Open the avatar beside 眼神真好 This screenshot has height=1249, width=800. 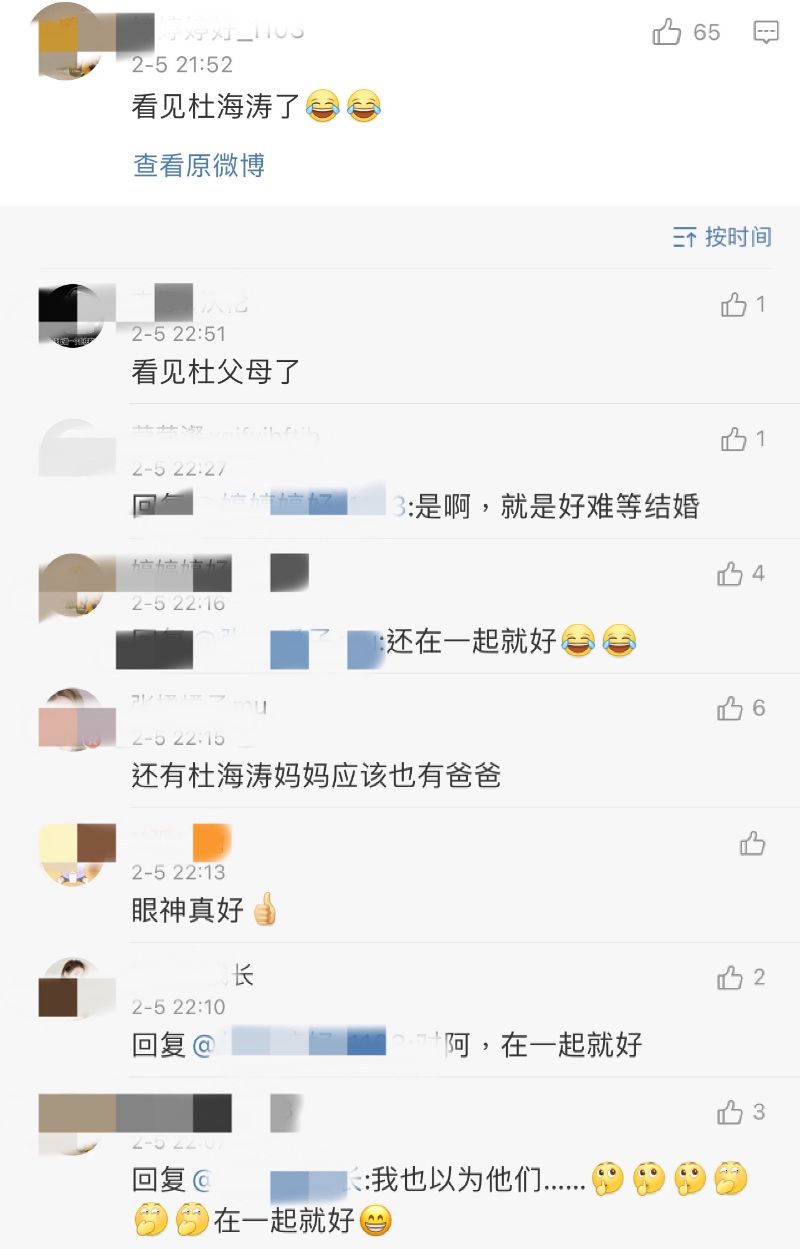click(71, 854)
